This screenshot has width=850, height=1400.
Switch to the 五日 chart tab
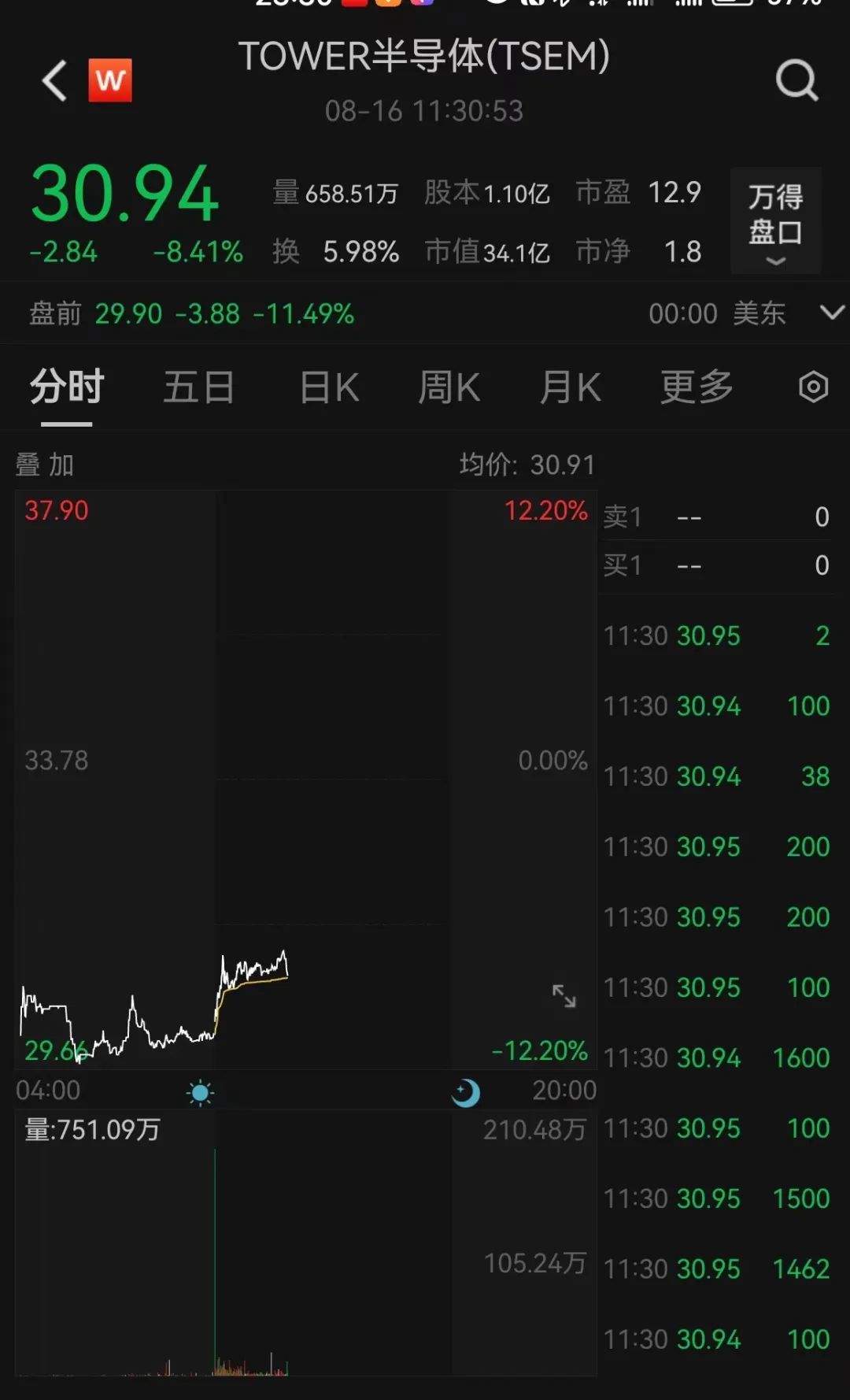[x=198, y=388]
